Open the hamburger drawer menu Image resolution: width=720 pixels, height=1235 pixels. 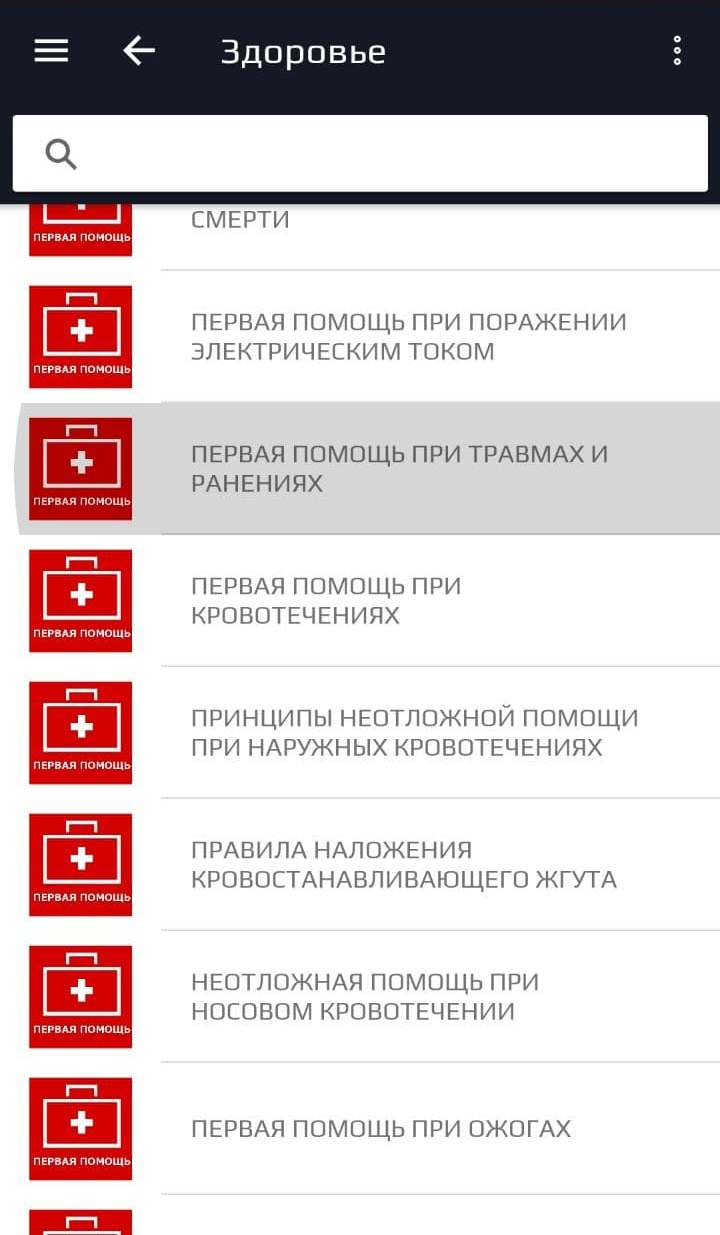tap(51, 51)
